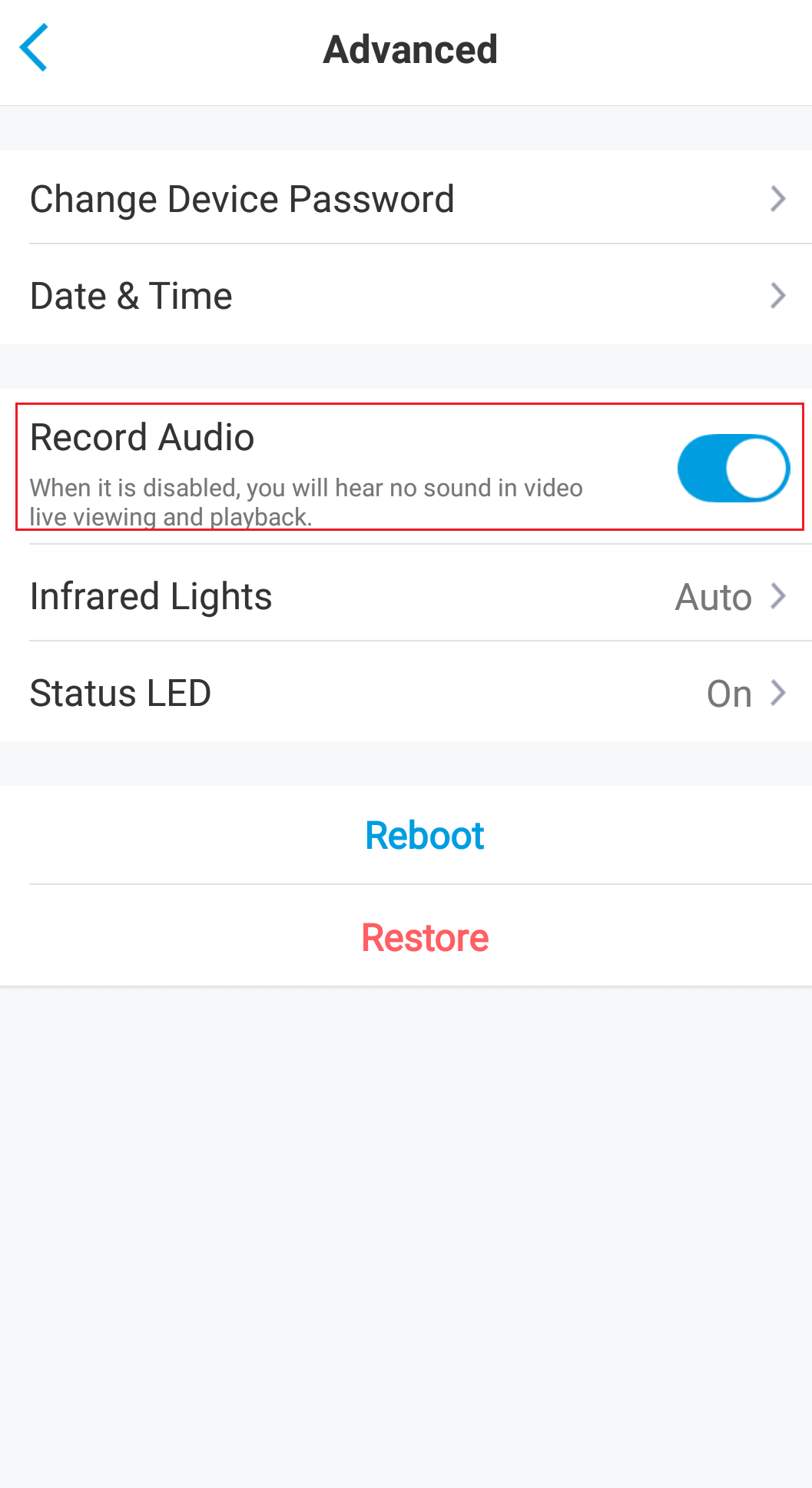812x1488 pixels.
Task: Open Status LED setting
Action: coord(406,691)
